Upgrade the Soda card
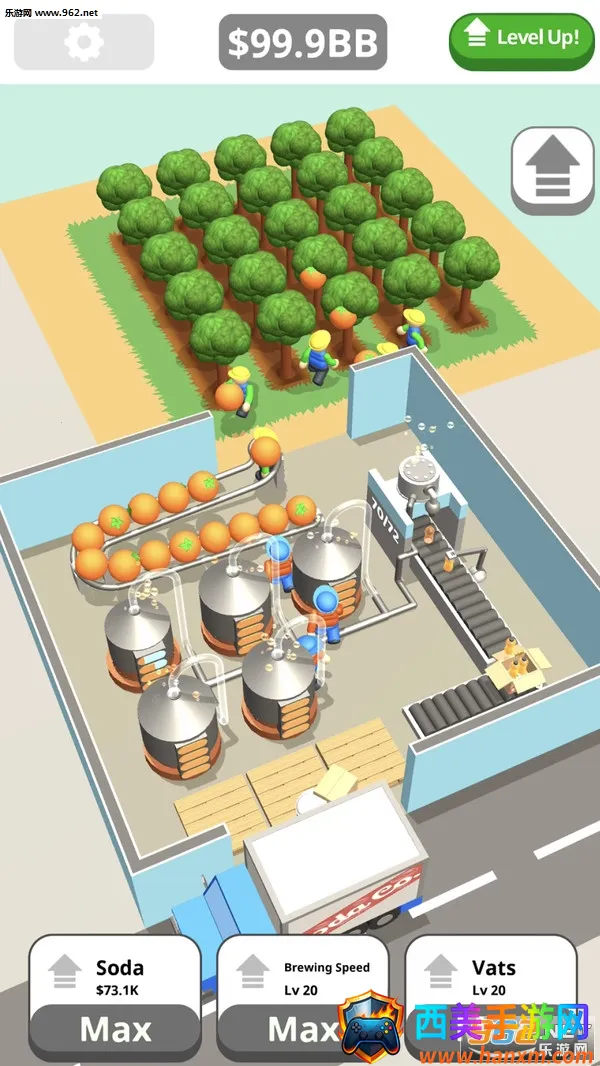This screenshot has height=1066, width=600. point(114,1026)
